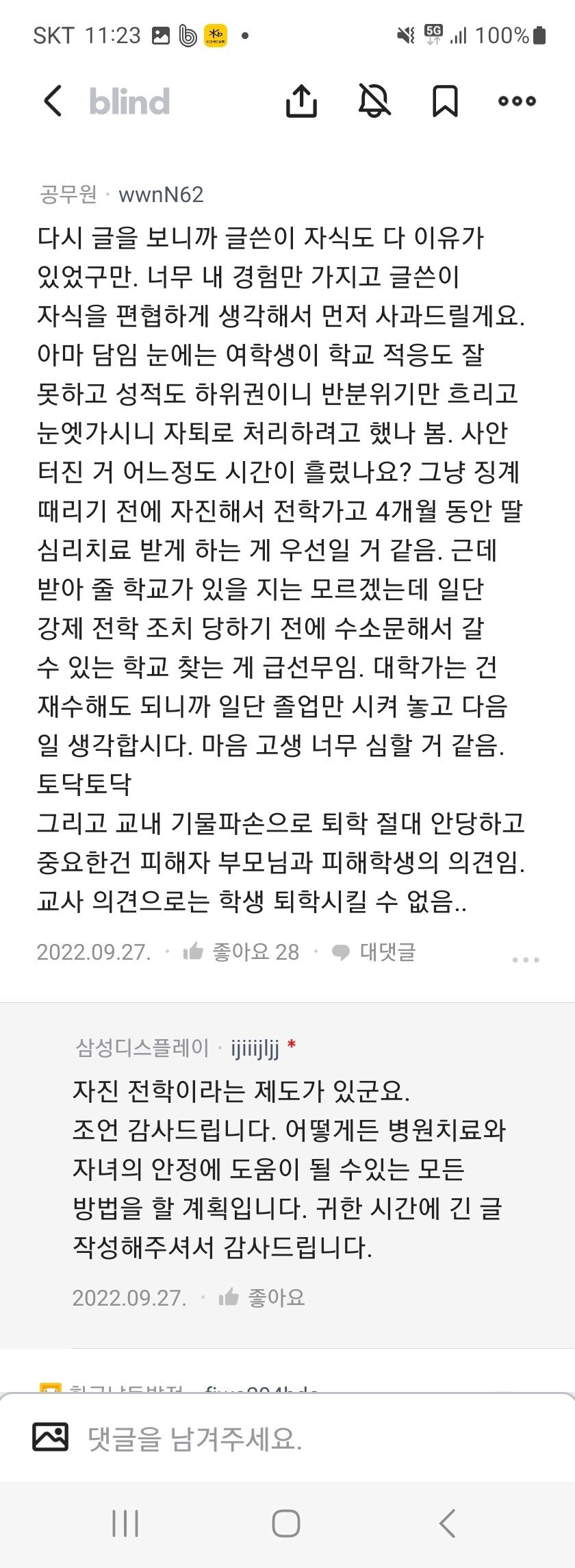Like wwnN62's comment

(x=242, y=951)
